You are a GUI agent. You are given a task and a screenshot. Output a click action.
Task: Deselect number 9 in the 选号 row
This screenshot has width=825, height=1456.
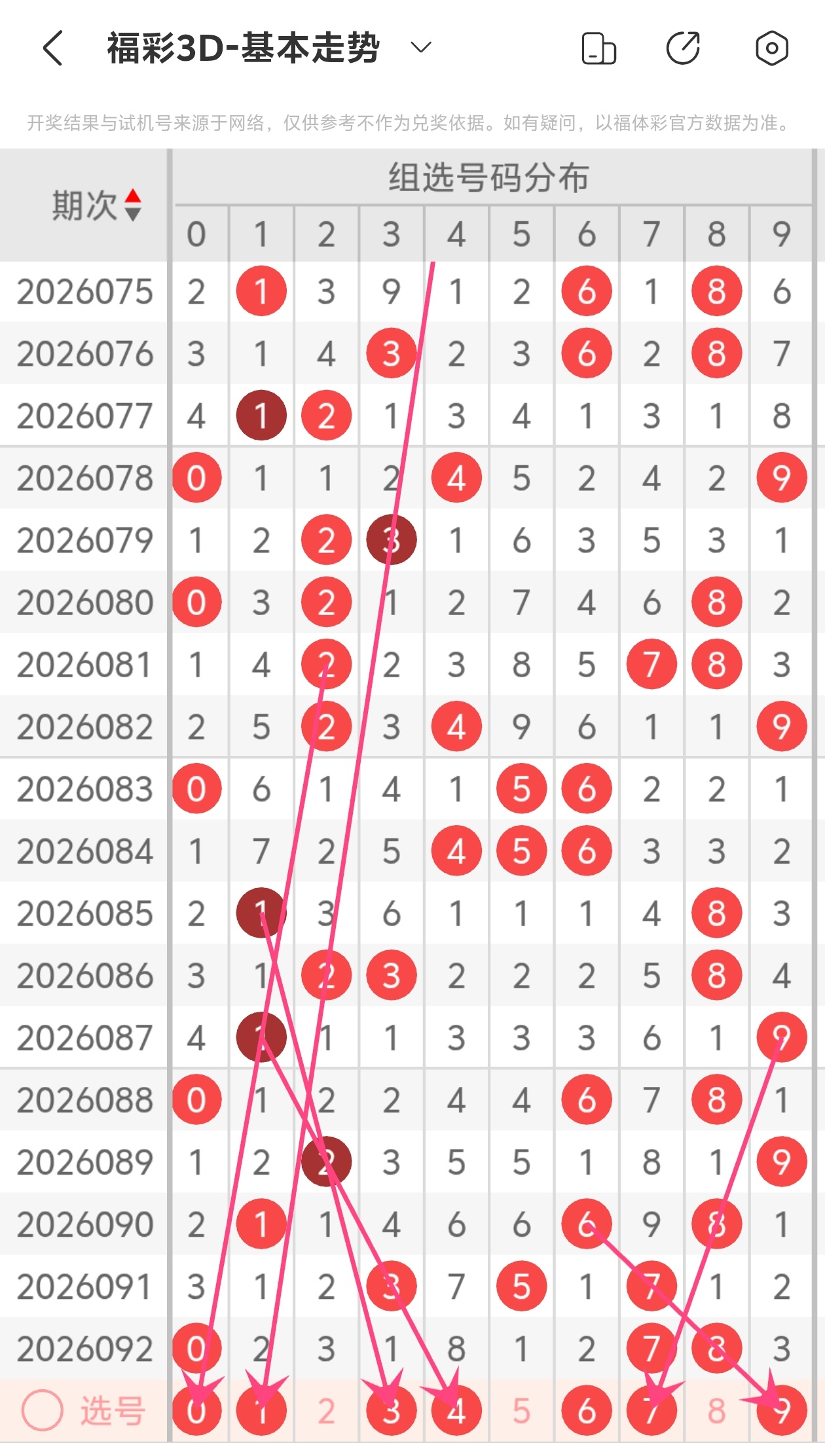coord(781,1410)
